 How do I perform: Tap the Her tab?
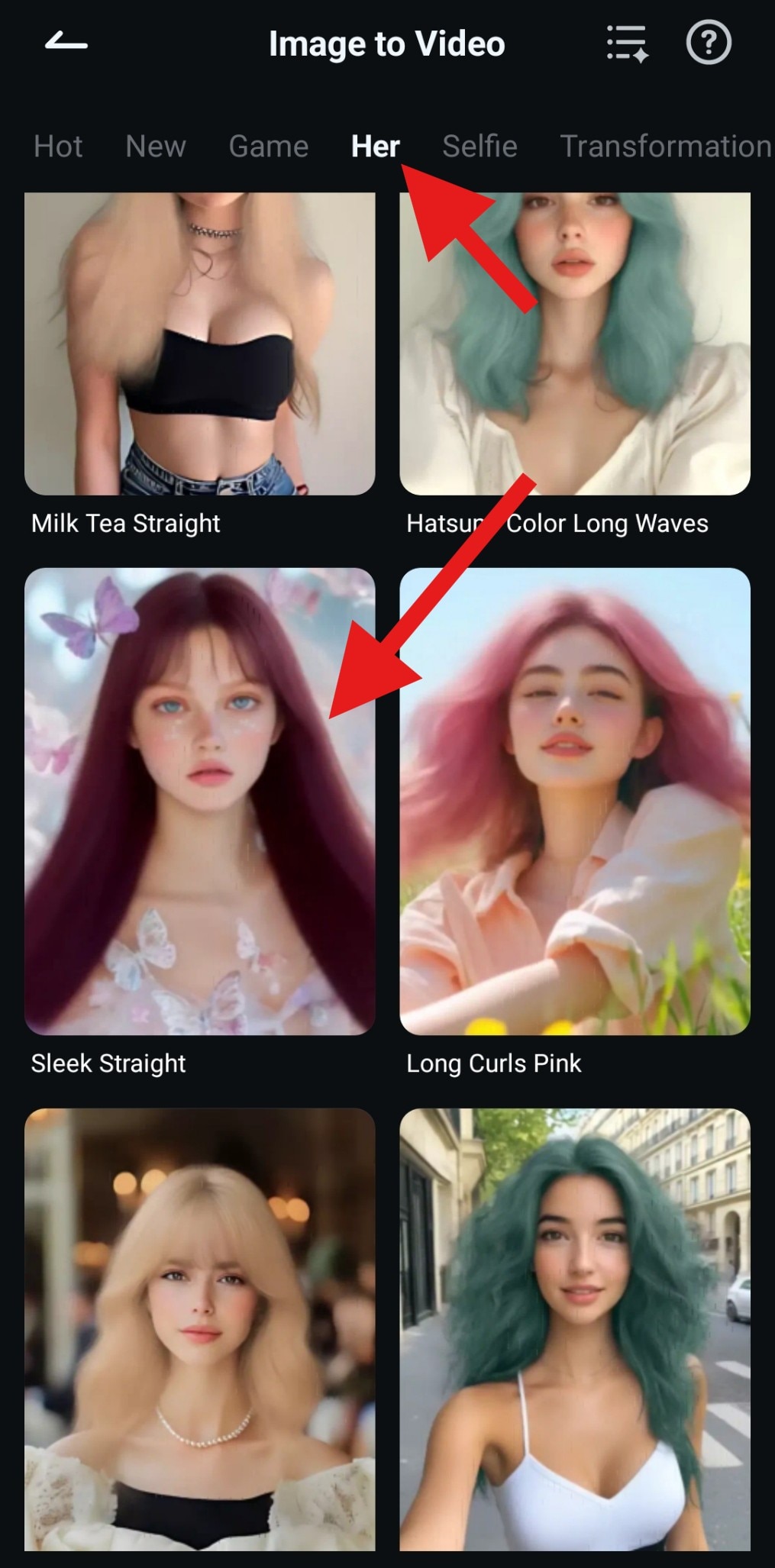tap(375, 146)
